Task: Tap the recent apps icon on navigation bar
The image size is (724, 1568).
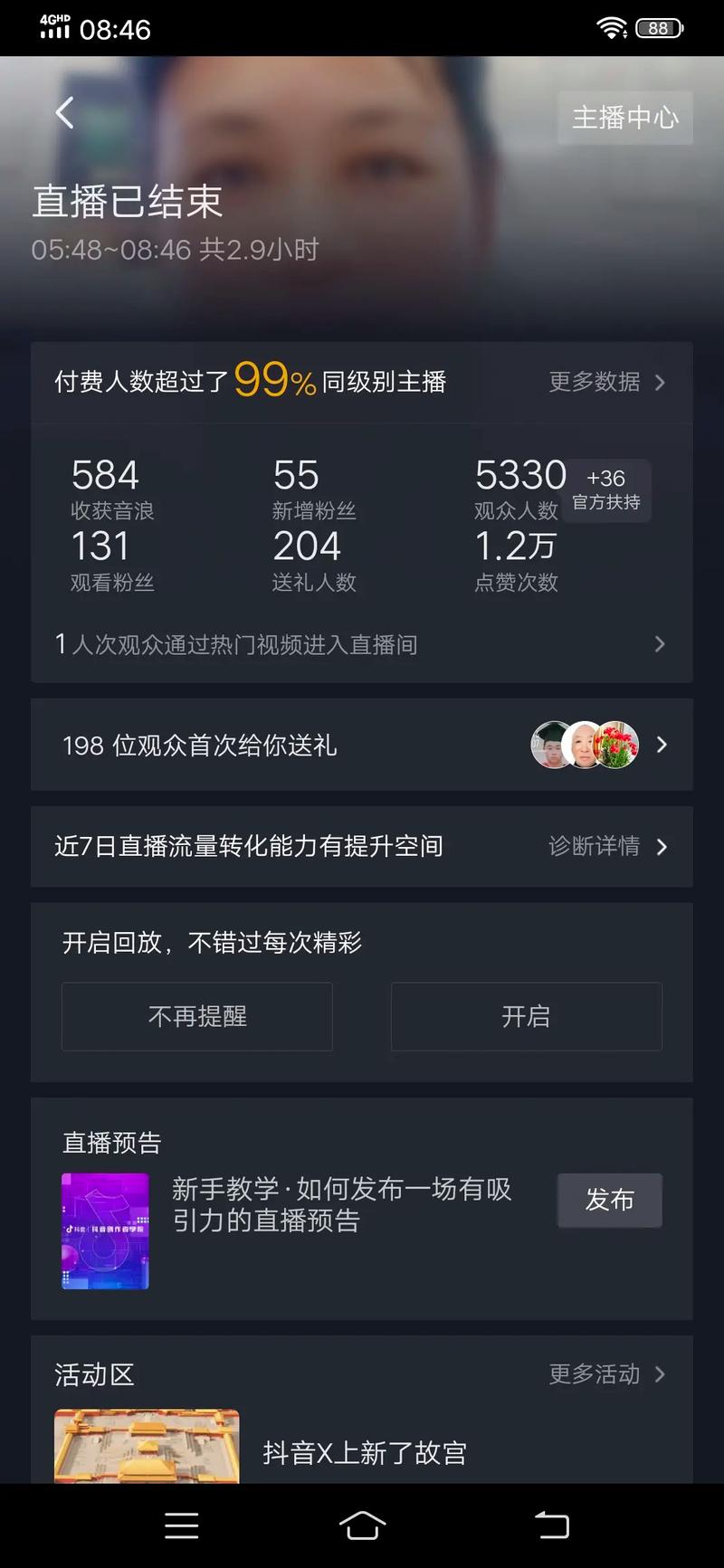Action: [181, 1525]
